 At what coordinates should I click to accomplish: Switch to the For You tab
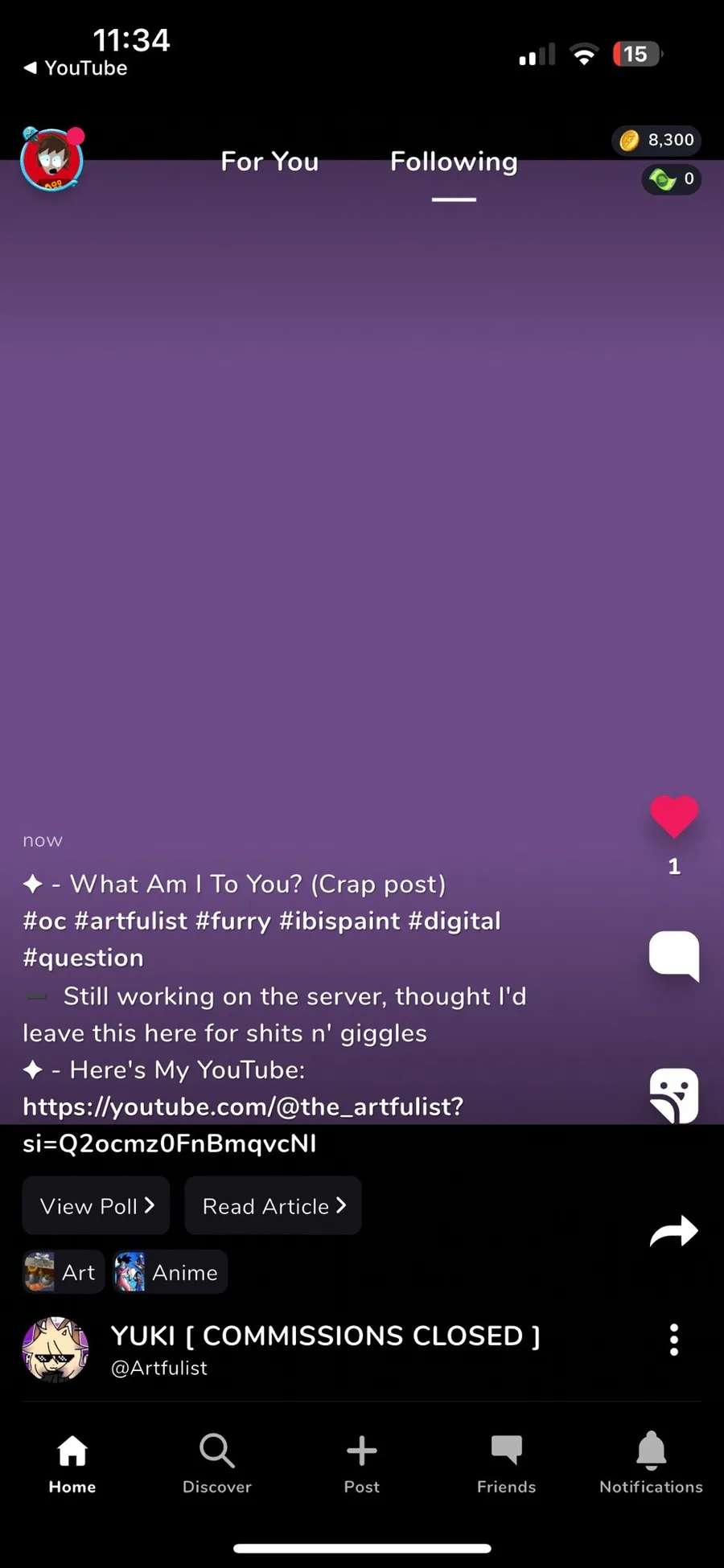[x=269, y=162]
